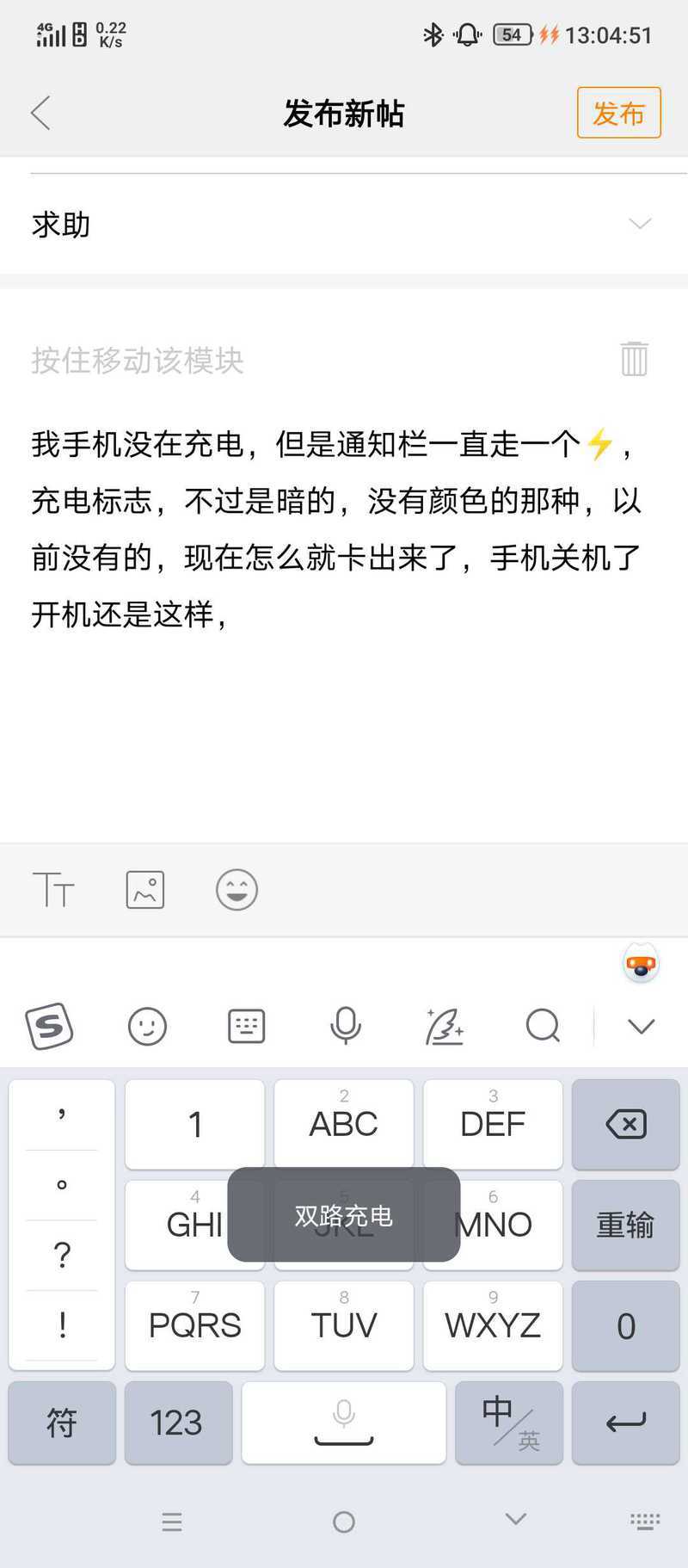Image resolution: width=688 pixels, height=1568 pixels.
Task: Go back from the new post screen
Action: [x=40, y=113]
